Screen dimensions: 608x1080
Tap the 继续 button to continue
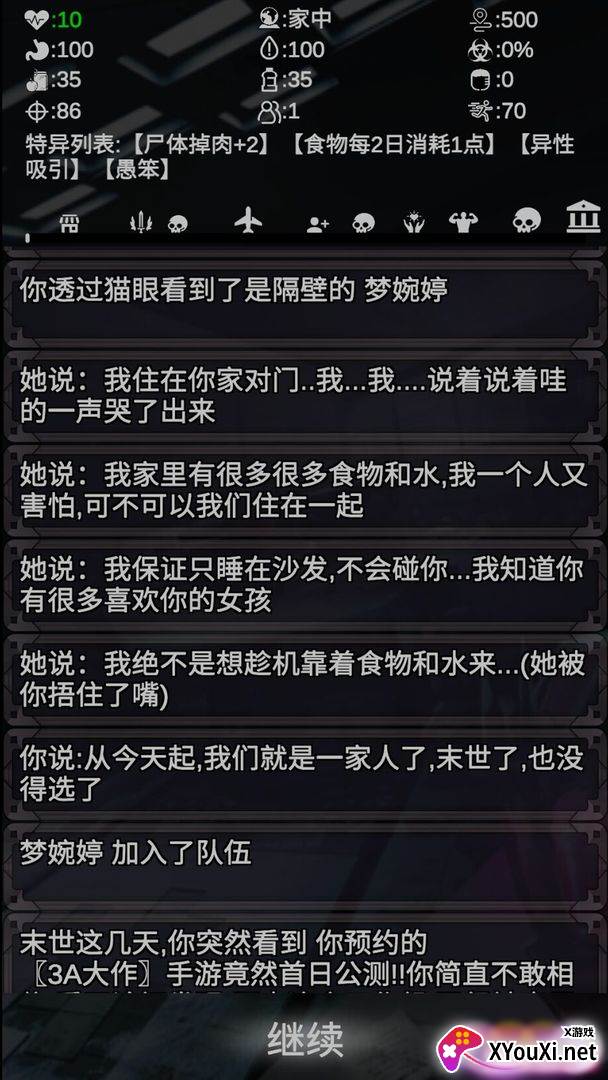305,1040
